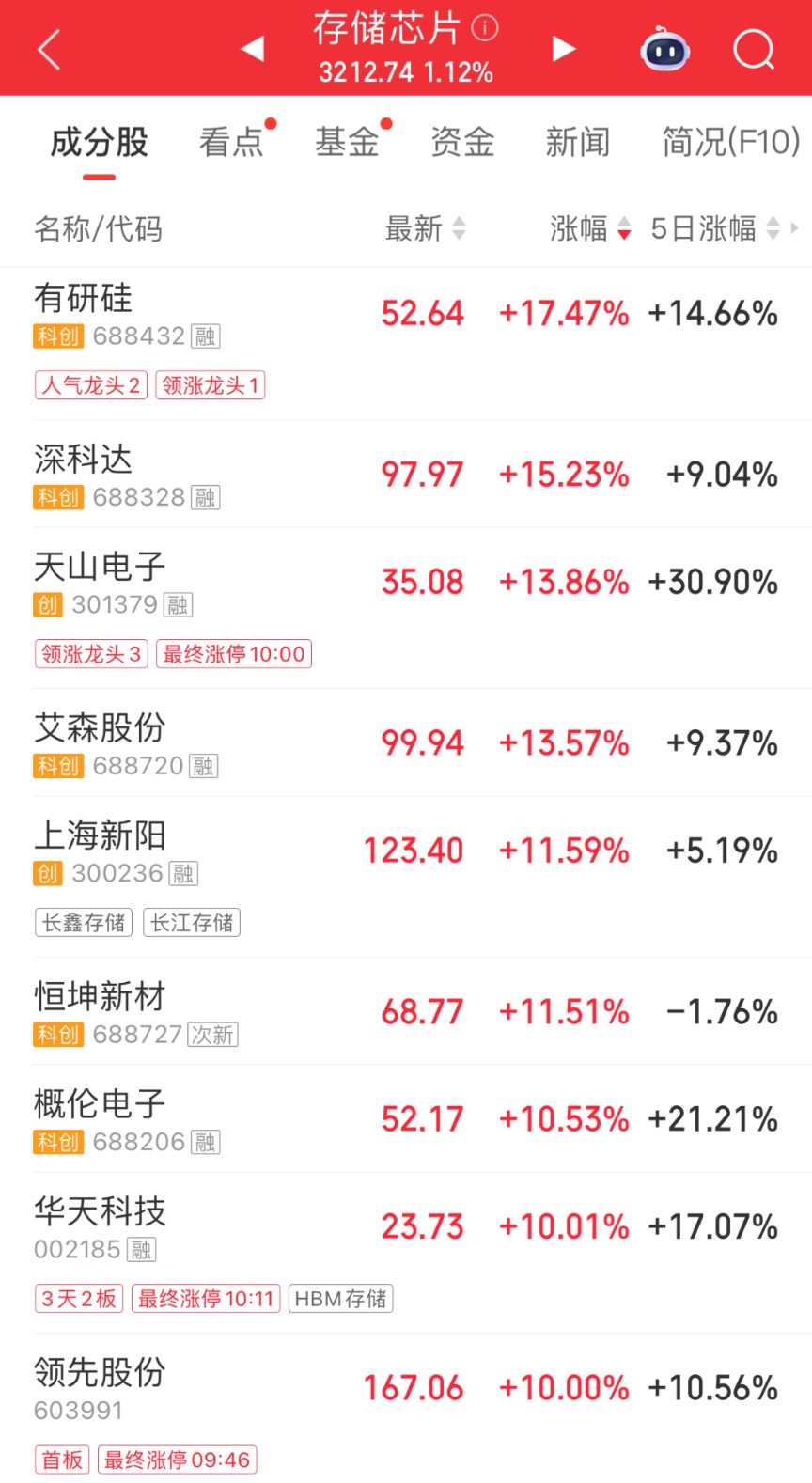This screenshot has width=812, height=1483.
Task: Go back using the top-left arrow
Action: click(x=49, y=49)
